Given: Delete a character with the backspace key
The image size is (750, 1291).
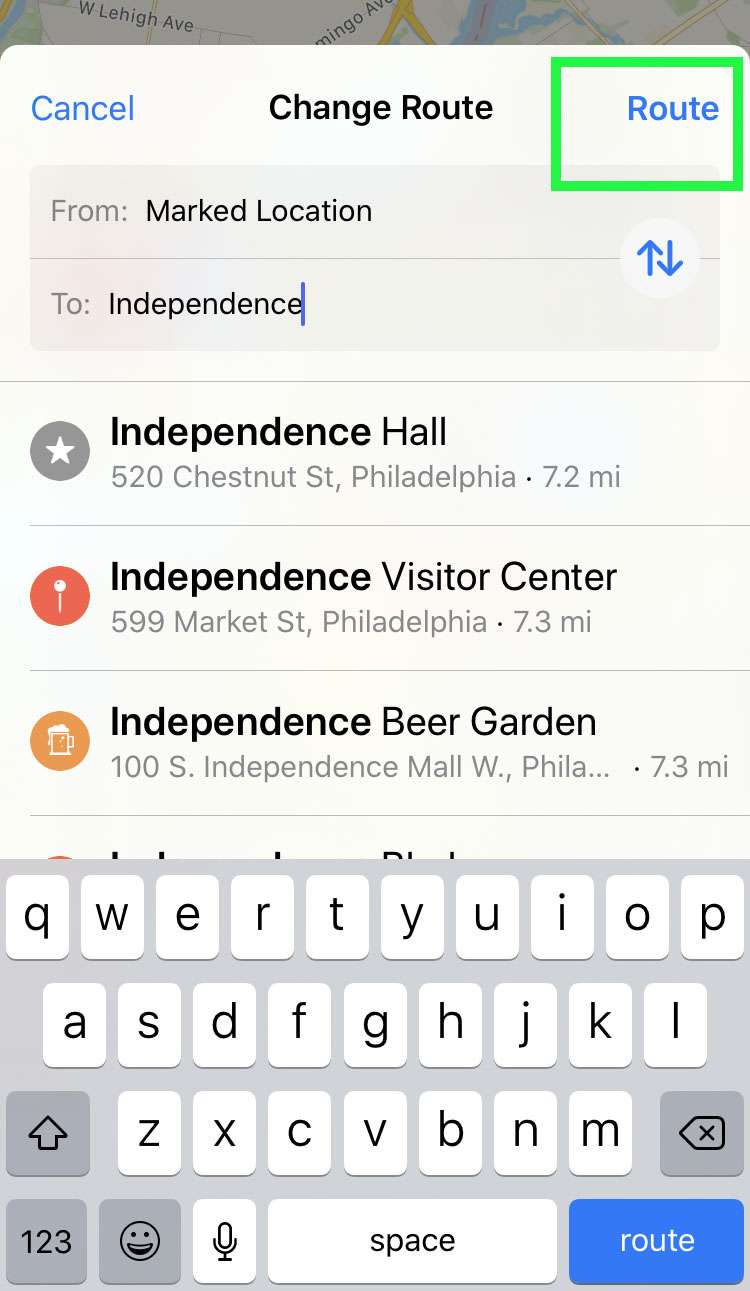Looking at the screenshot, I should tap(701, 1132).
